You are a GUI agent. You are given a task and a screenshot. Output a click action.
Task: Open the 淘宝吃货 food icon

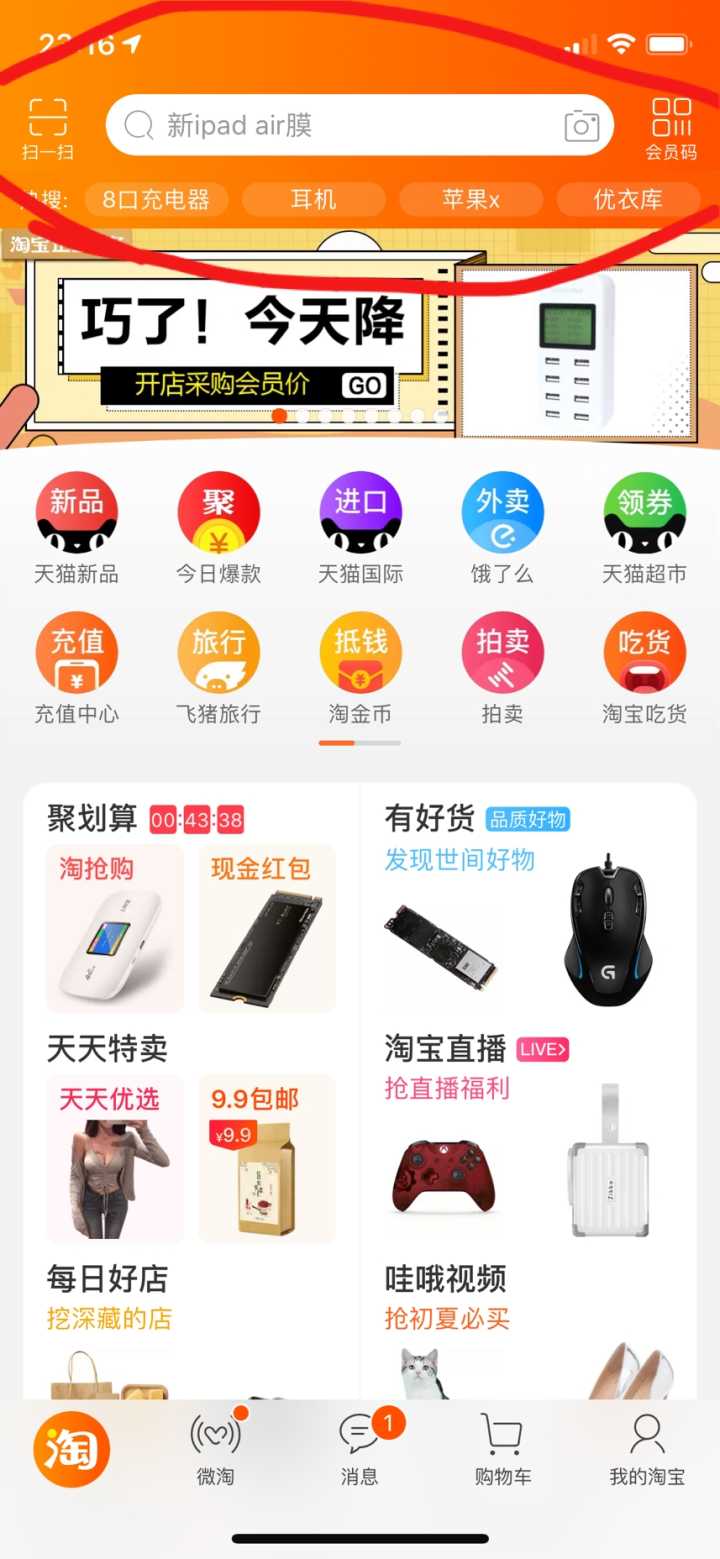pos(644,653)
